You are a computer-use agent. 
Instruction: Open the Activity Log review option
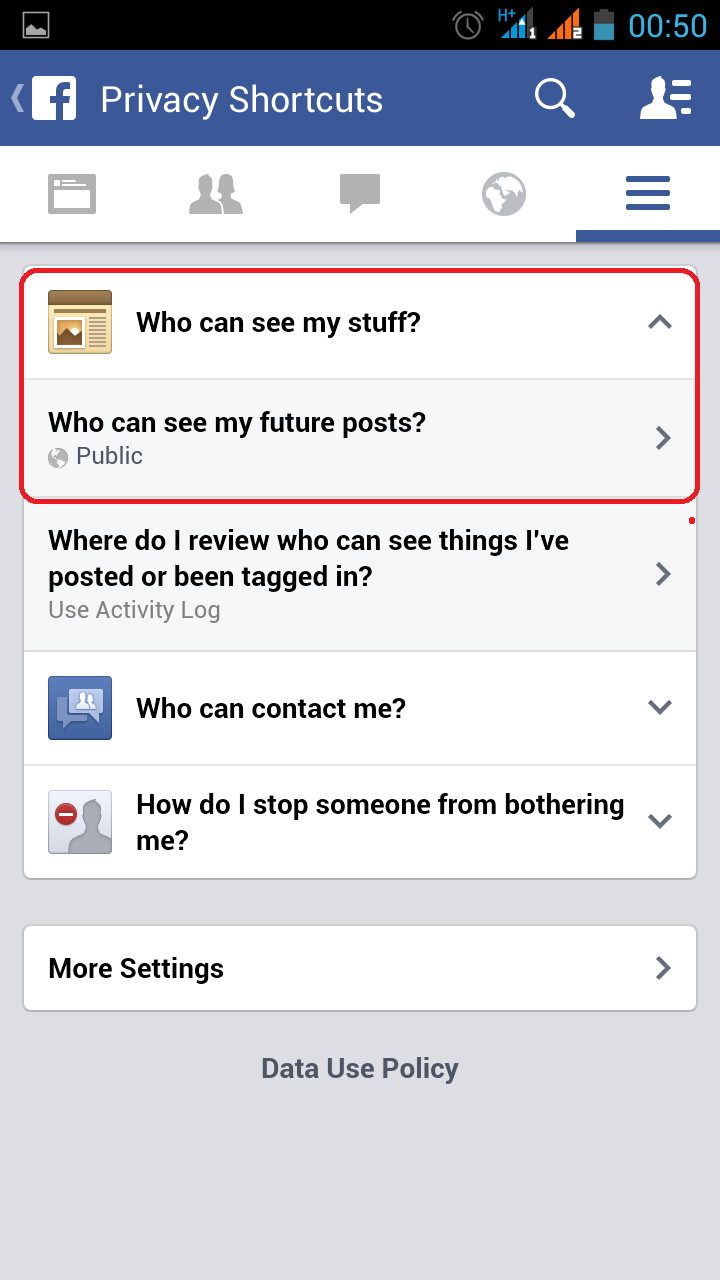(360, 573)
